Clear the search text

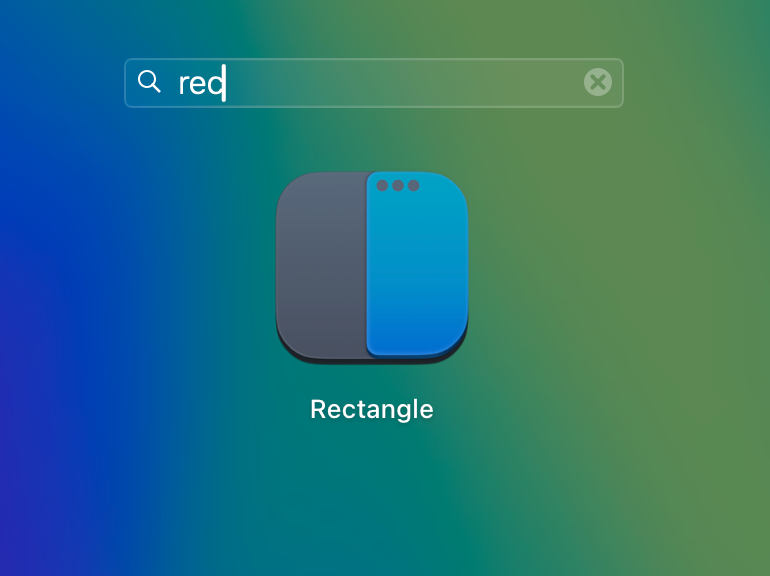click(x=597, y=82)
